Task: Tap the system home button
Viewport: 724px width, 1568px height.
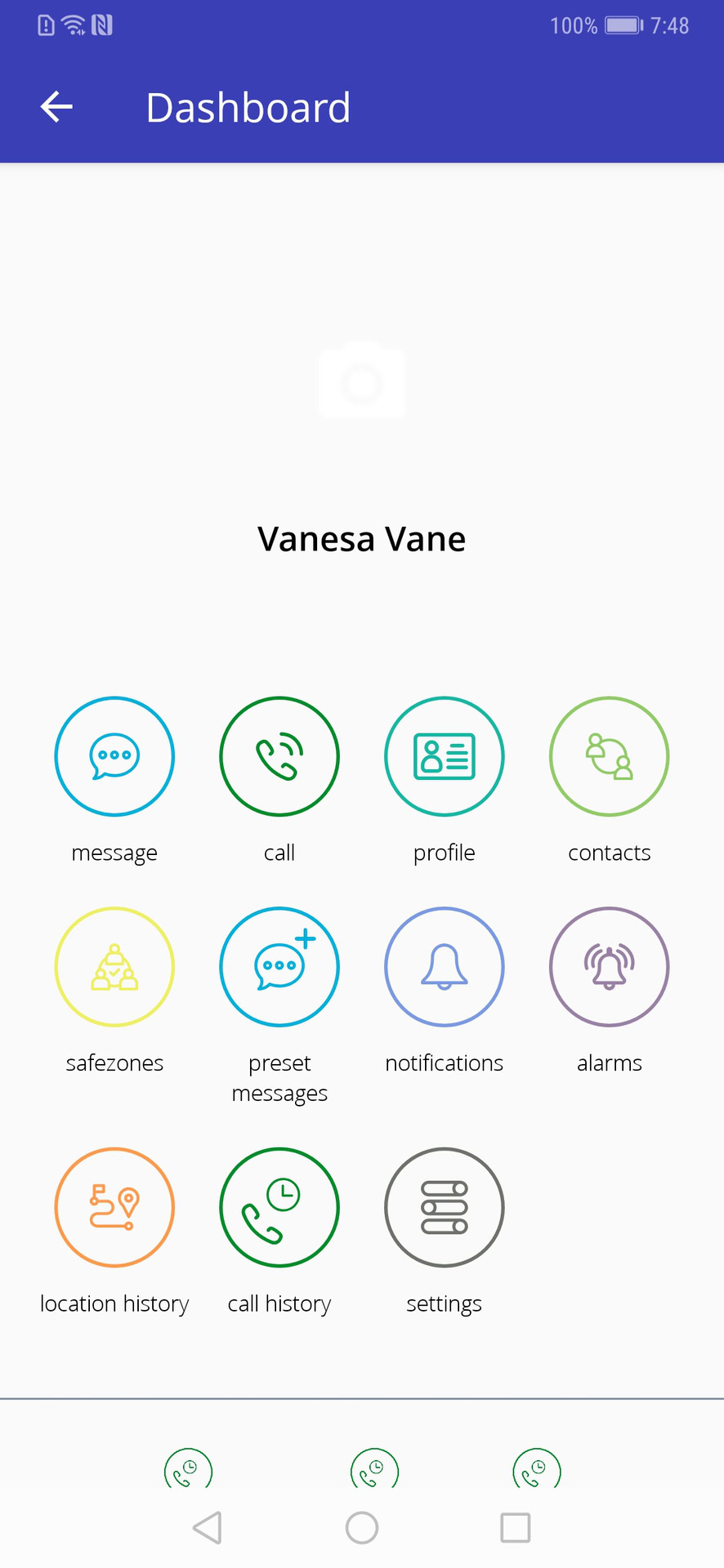Action: click(362, 1527)
